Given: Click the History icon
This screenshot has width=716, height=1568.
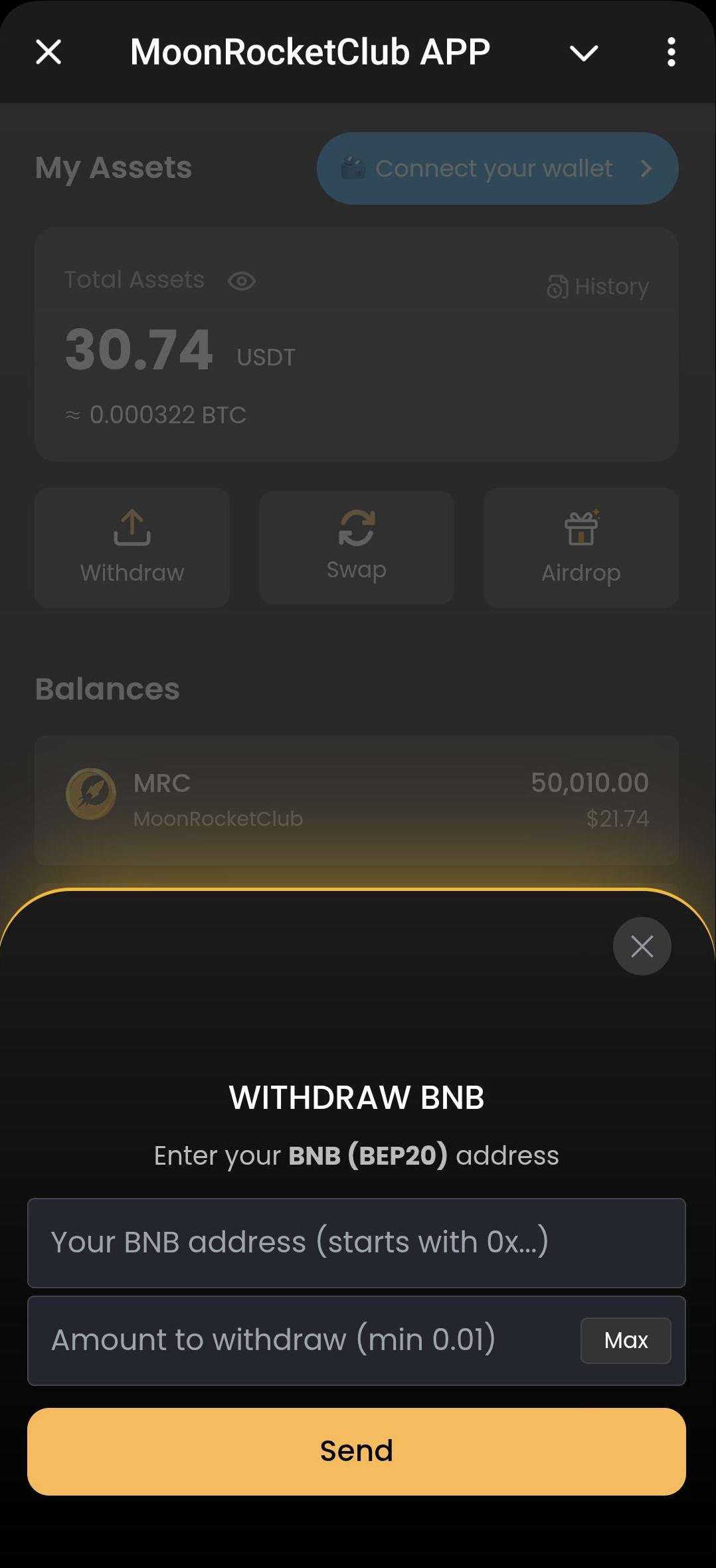Looking at the screenshot, I should (558, 286).
